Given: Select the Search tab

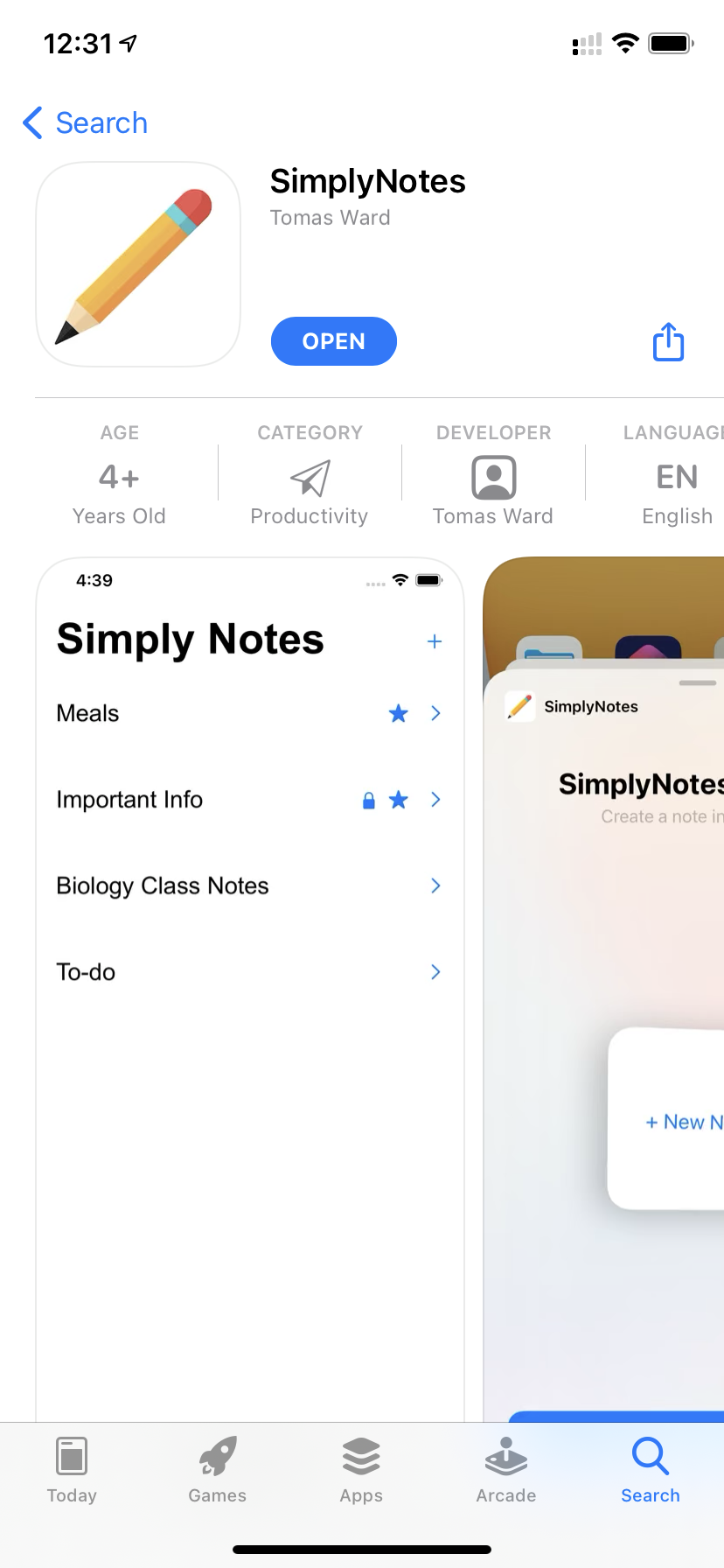Looking at the screenshot, I should pos(651,1470).
